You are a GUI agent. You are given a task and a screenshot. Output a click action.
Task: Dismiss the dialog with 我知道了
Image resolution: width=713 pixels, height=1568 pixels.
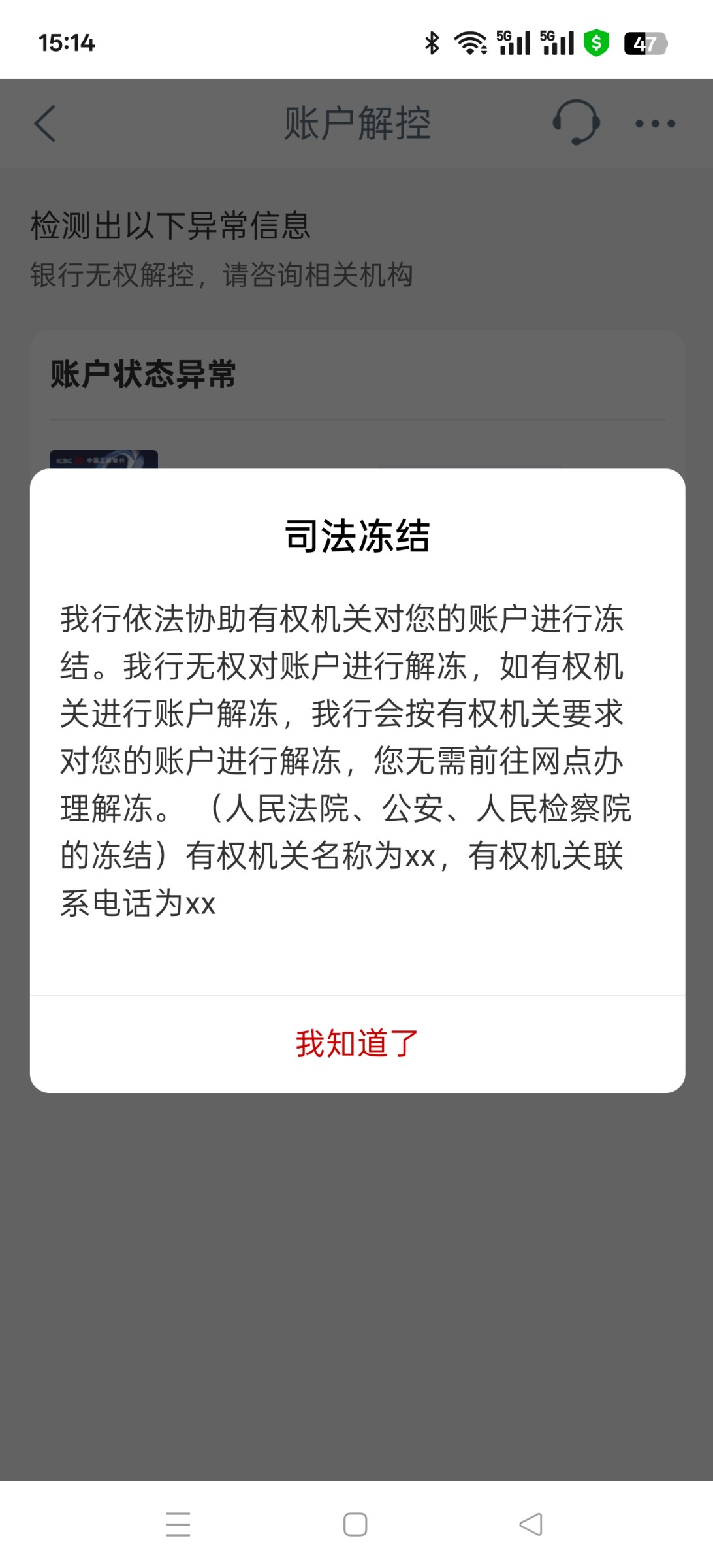tap(357, 1043)
